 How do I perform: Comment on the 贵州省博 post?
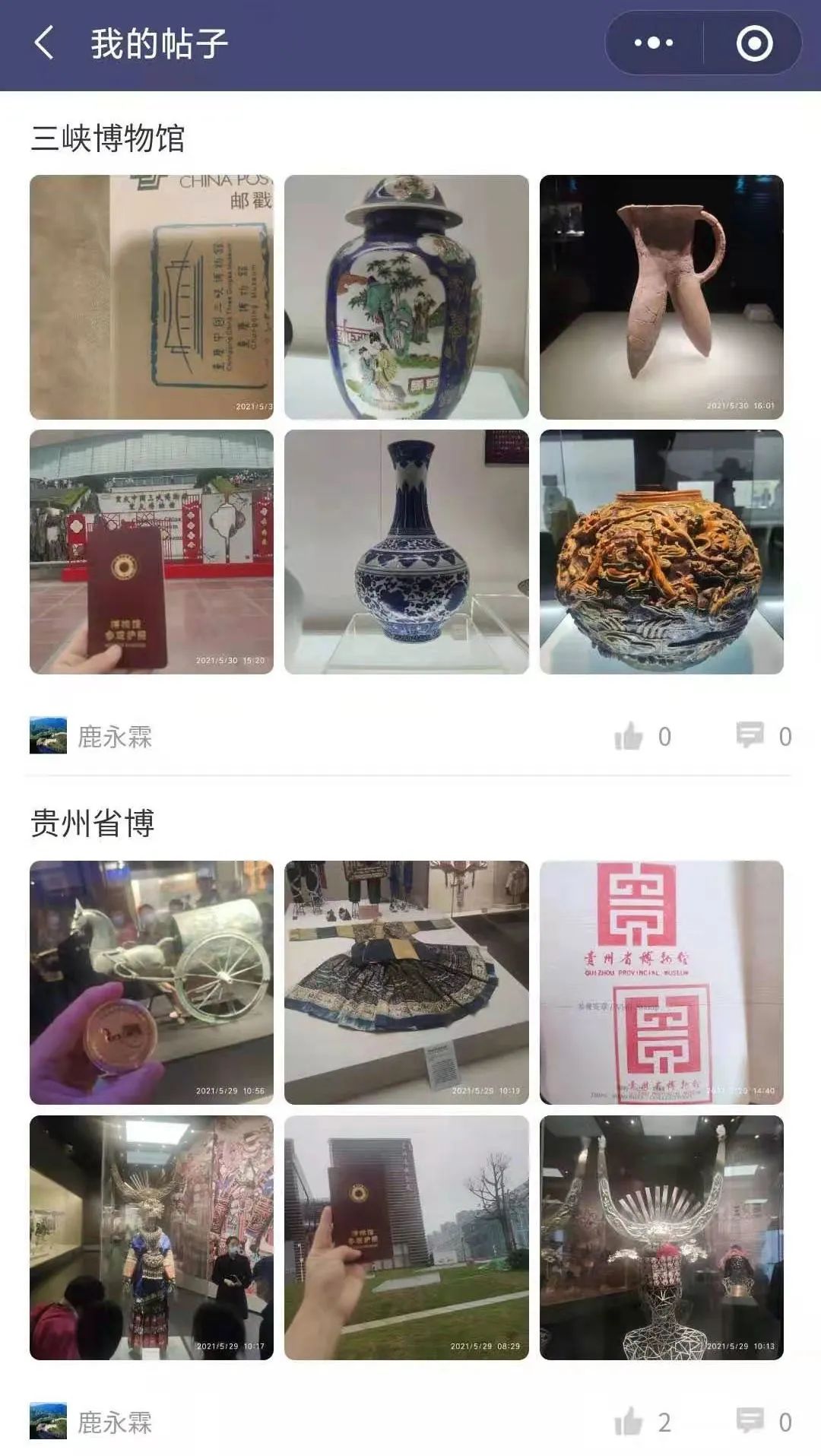(x=750, y=1421)
